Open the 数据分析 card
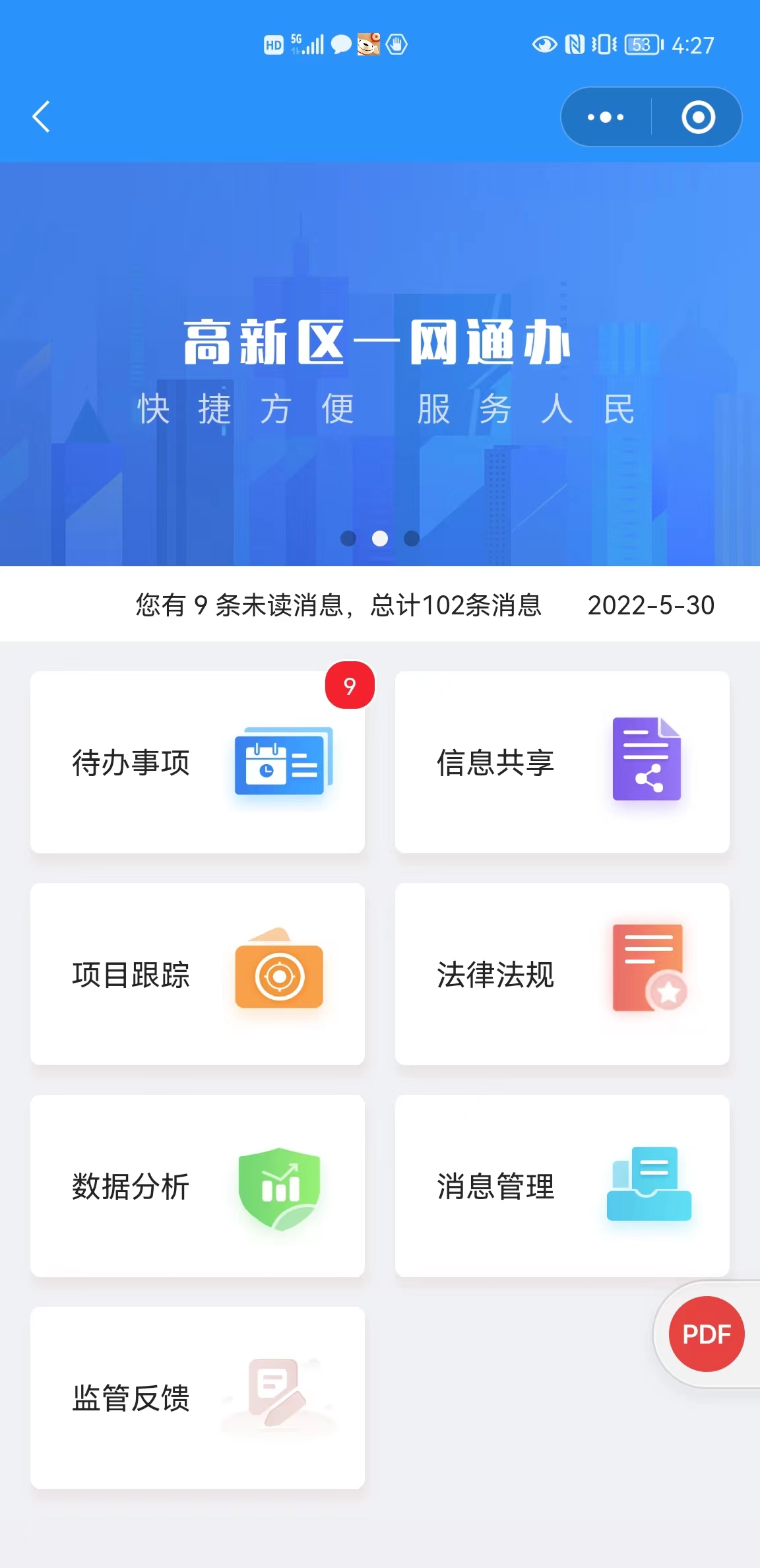 click(x=197, y=1186)
